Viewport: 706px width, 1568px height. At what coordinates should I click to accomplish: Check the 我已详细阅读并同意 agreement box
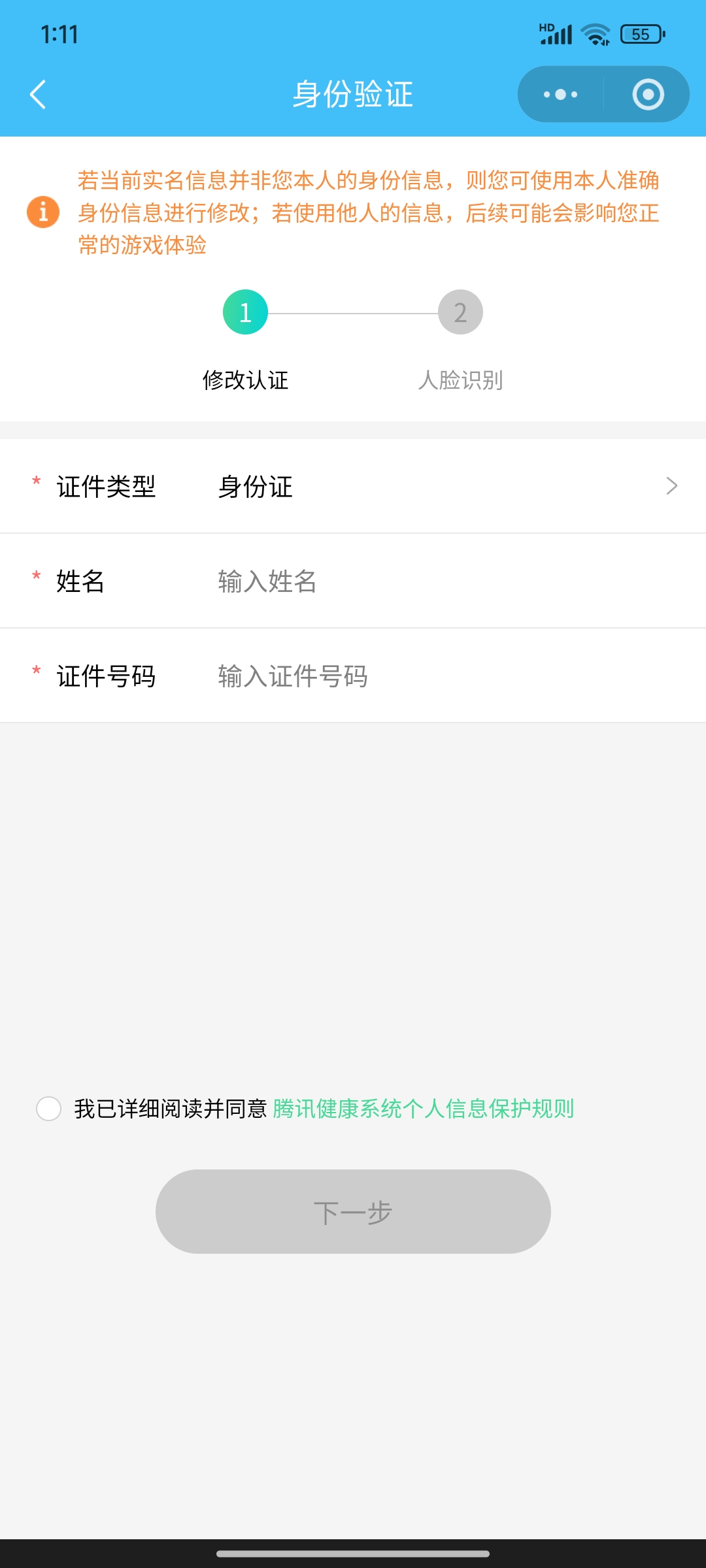coord(49,1109)
